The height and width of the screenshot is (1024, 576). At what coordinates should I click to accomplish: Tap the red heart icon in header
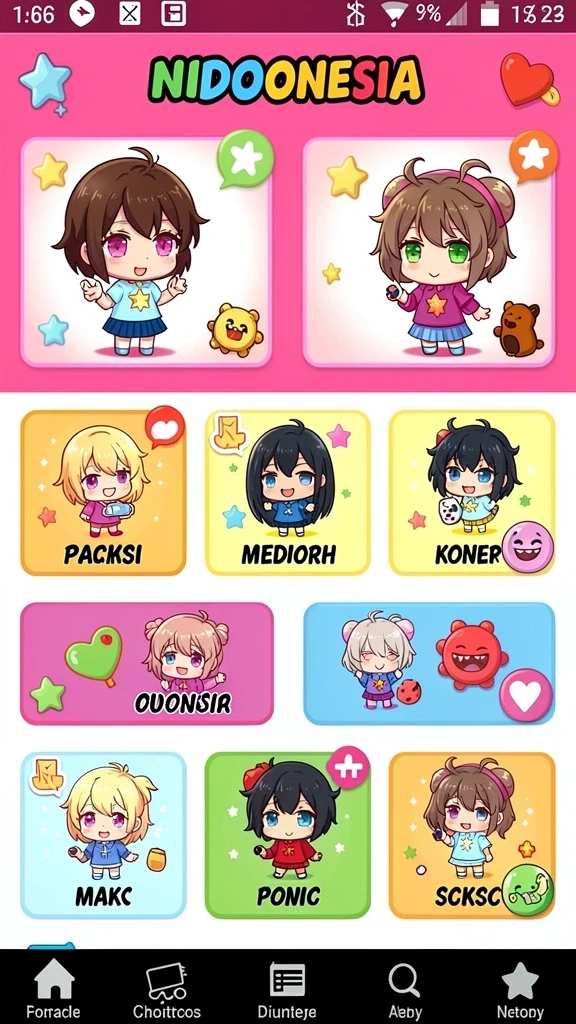(x=529, y=80)
